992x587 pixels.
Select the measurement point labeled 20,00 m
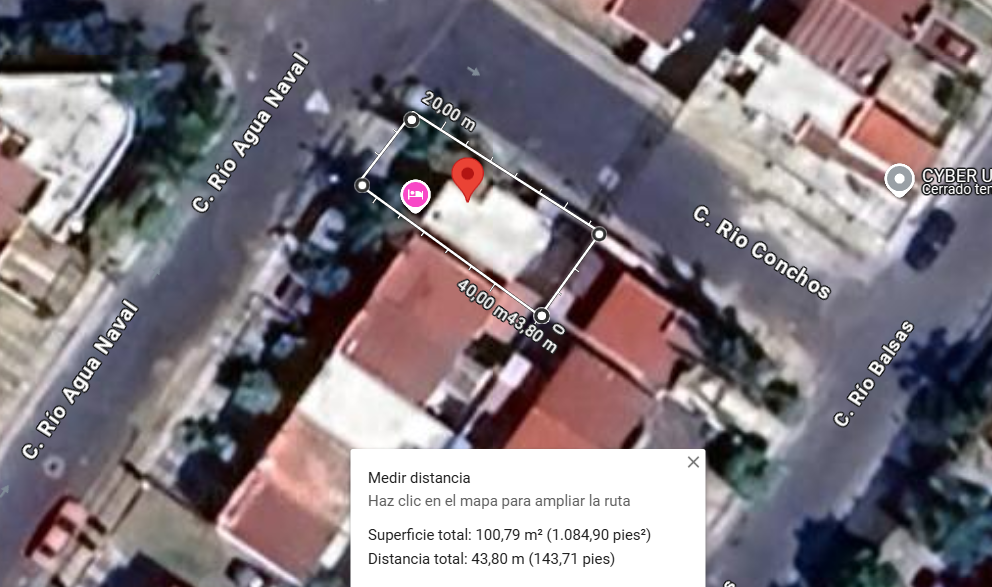[x=411, y=121]
